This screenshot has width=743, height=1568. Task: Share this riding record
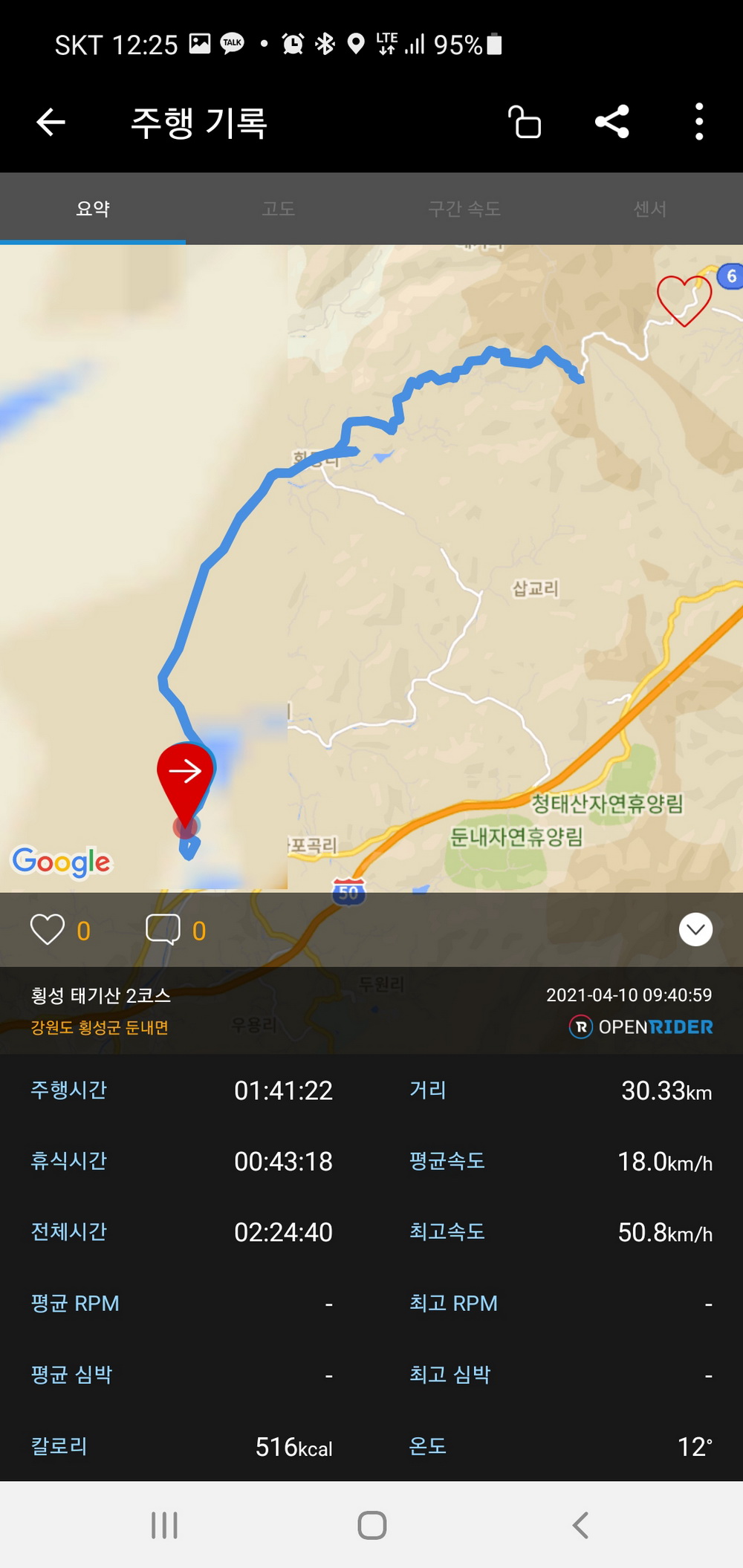612,123
